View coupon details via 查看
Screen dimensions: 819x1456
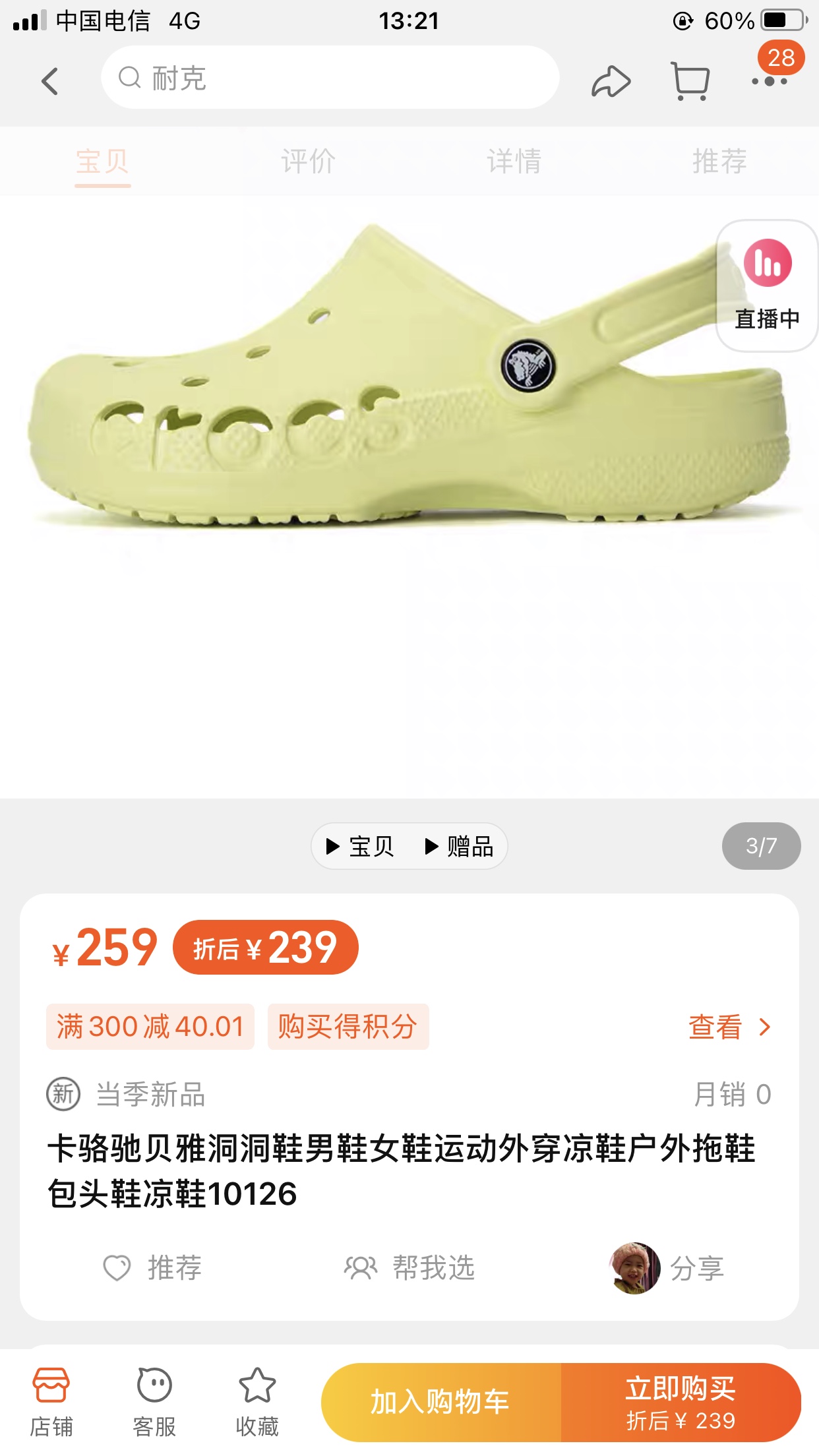(x=729, y=1027)
